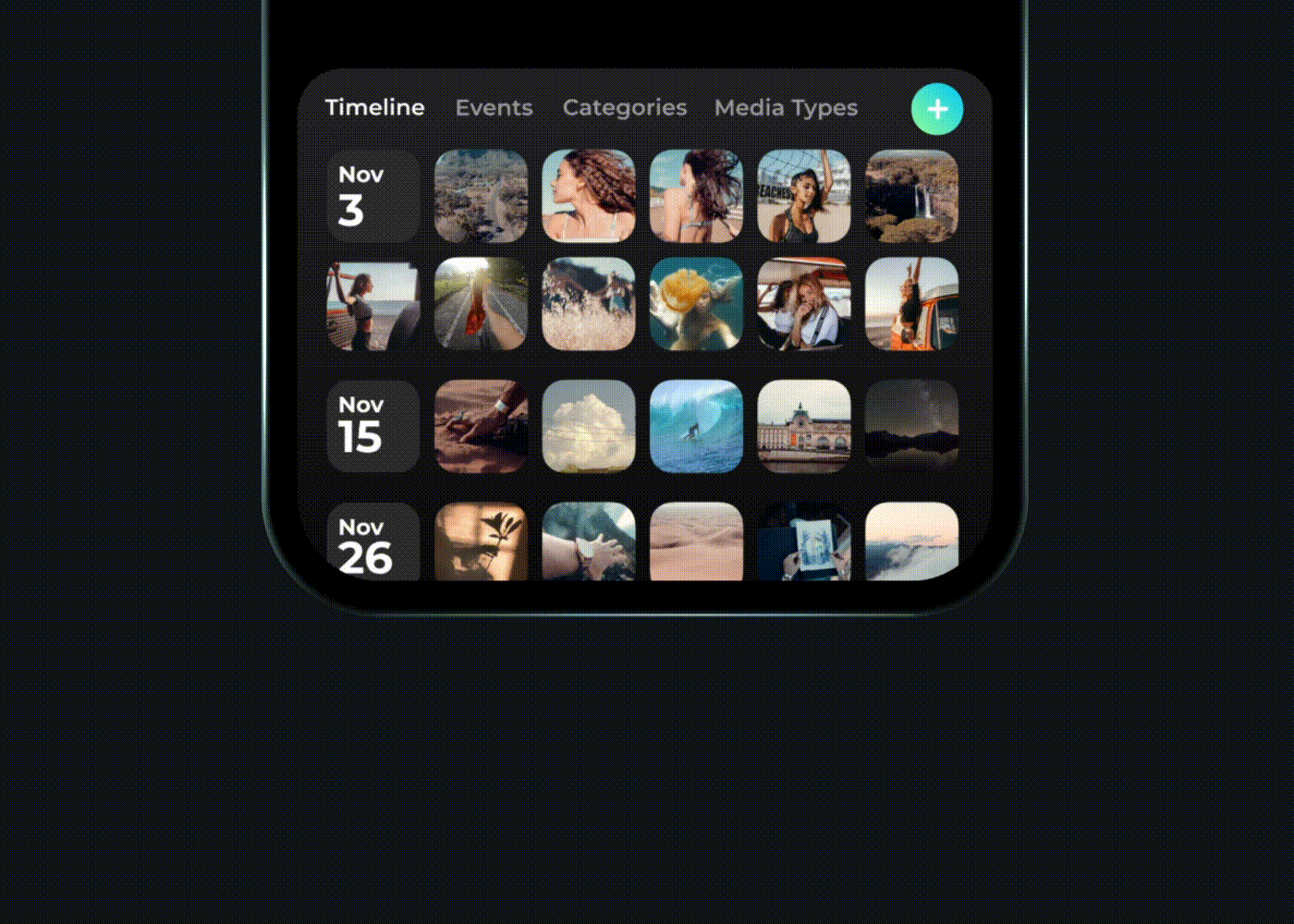The height and width of the screenshot is (924, 1294).
Task: Open the plant shadow photo
Action: click(x=481, y=542)
